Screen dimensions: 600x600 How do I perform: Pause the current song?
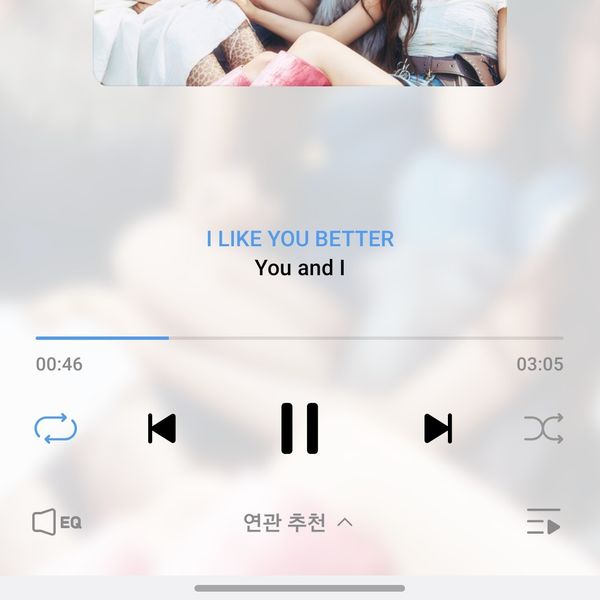point(299,428)
